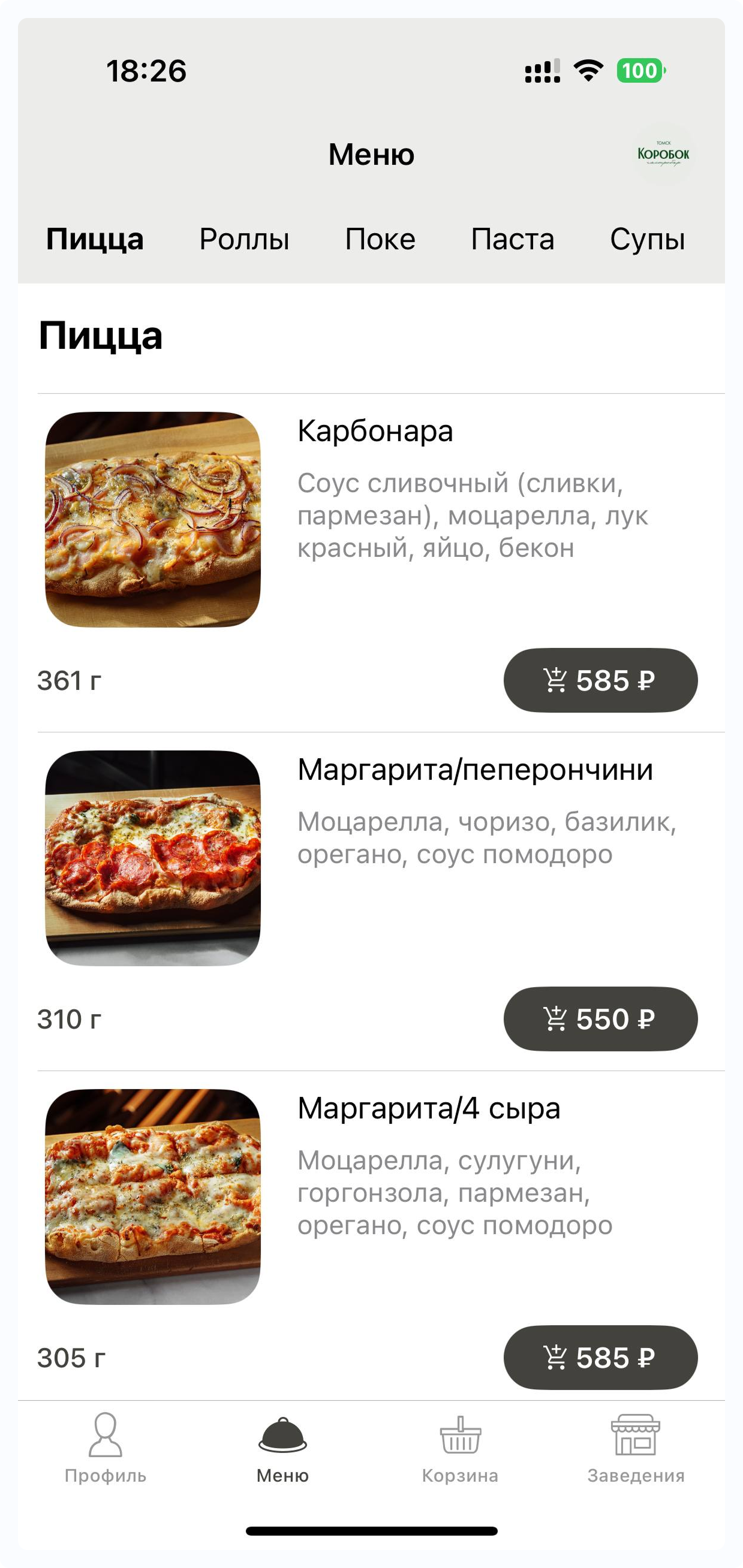This screenshot has height=1568, width=743.
Task: Select the Пицца category tab
Action: (x=95, y=239)
